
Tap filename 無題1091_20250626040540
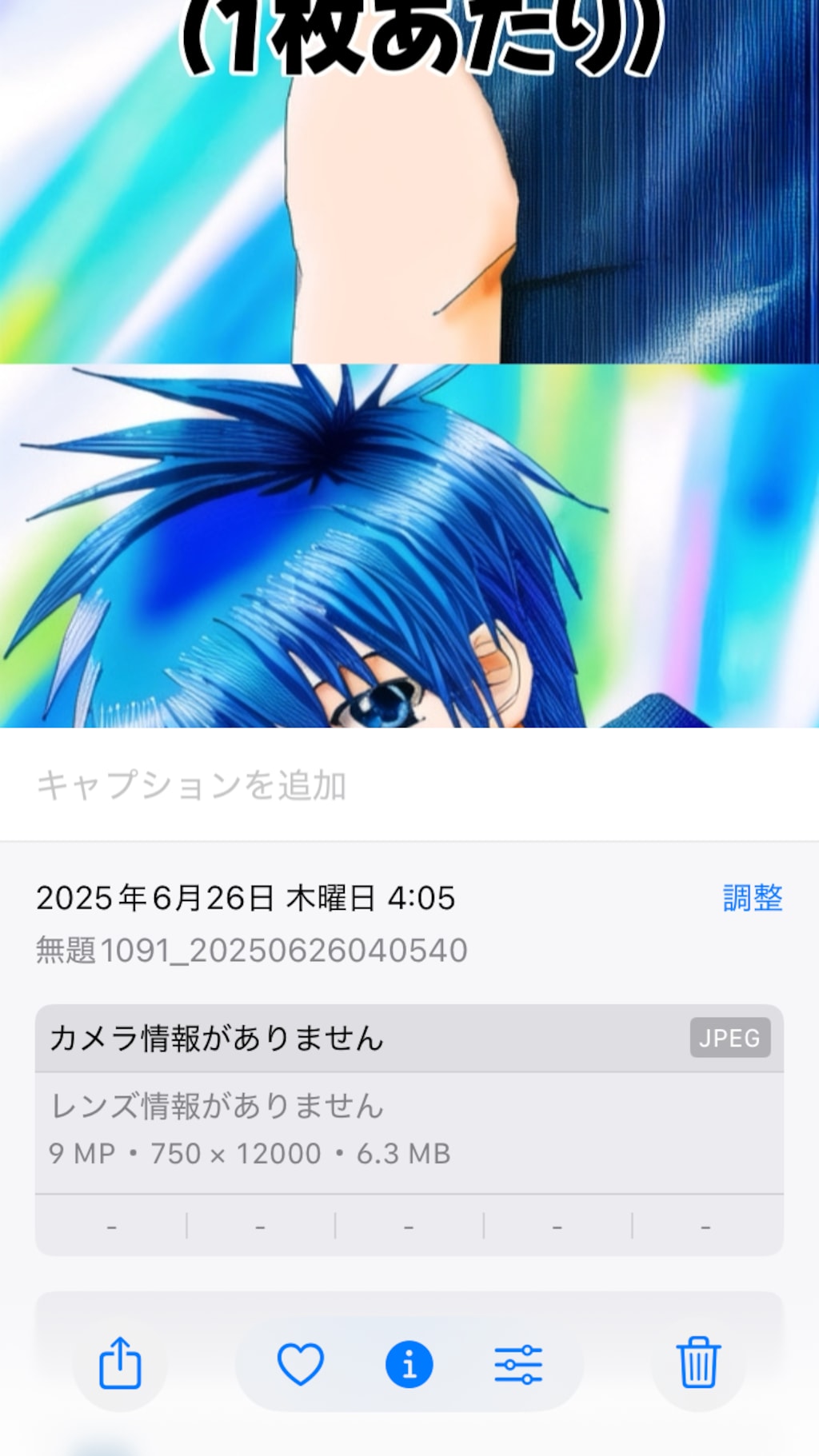252,951
